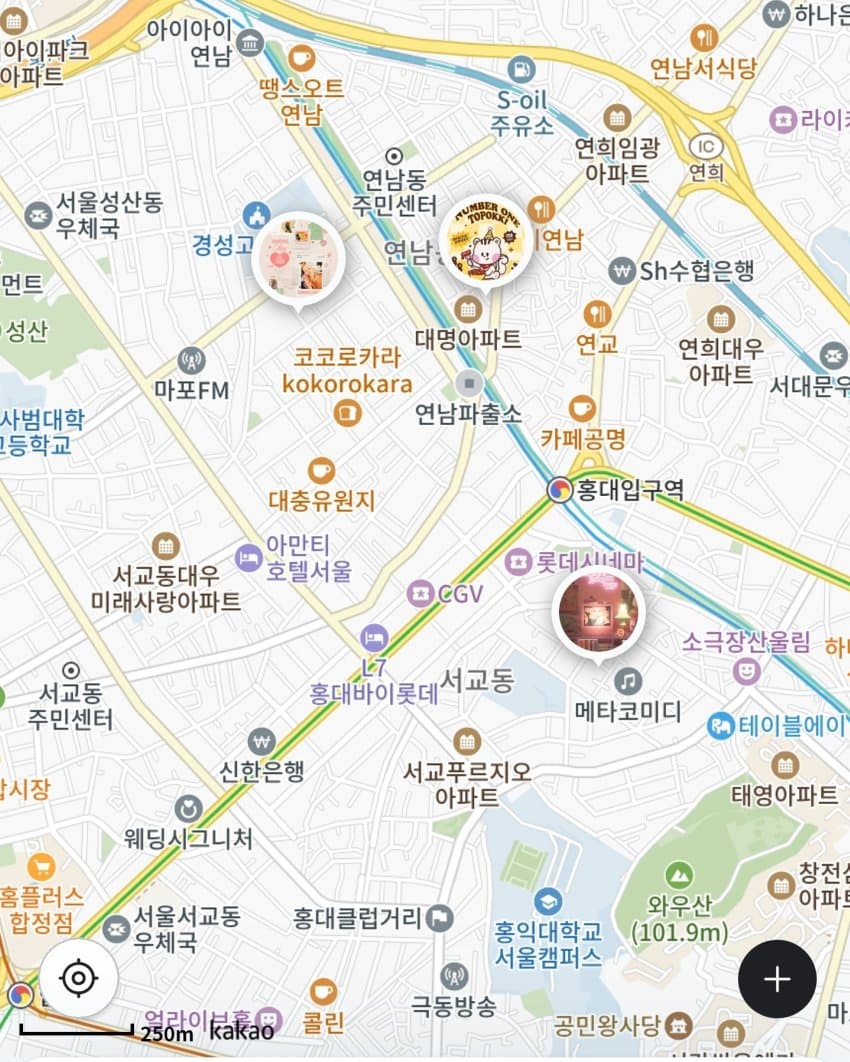Select 코코로카라 kokorokara cafe marker

347,411
